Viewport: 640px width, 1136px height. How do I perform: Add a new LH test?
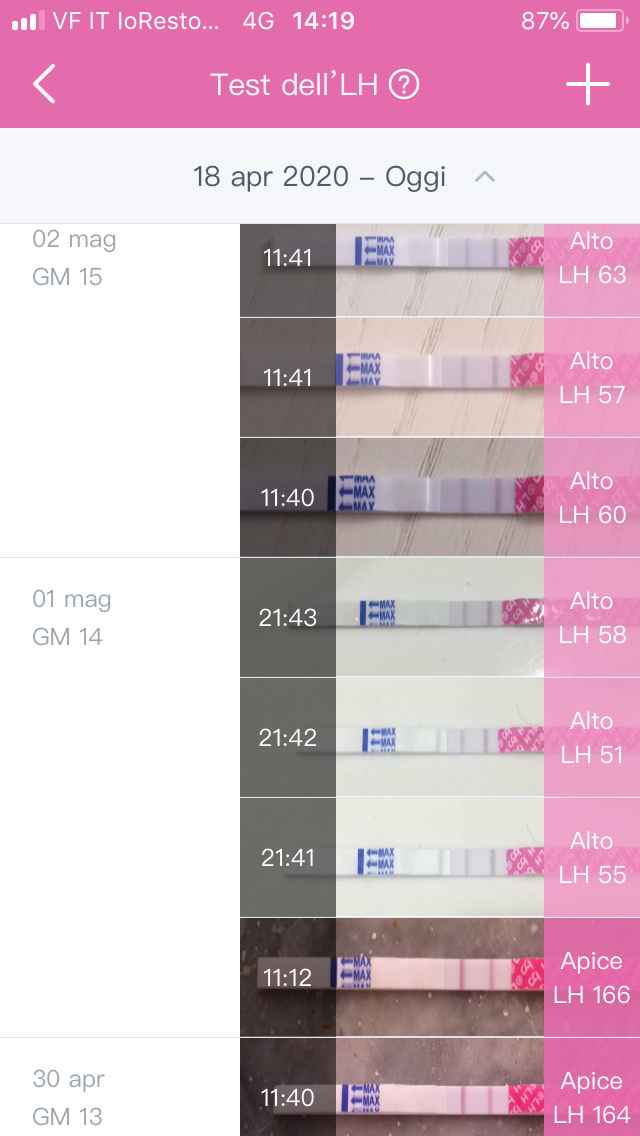click(x=588, y=85)
